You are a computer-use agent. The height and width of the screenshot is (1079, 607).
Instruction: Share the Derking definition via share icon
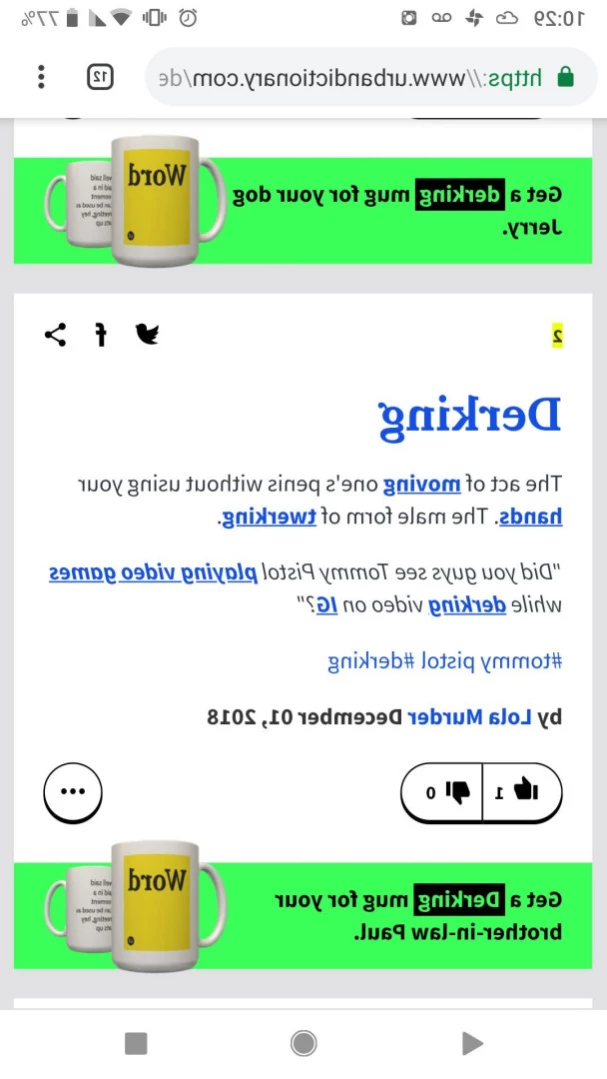click(56, 335)
